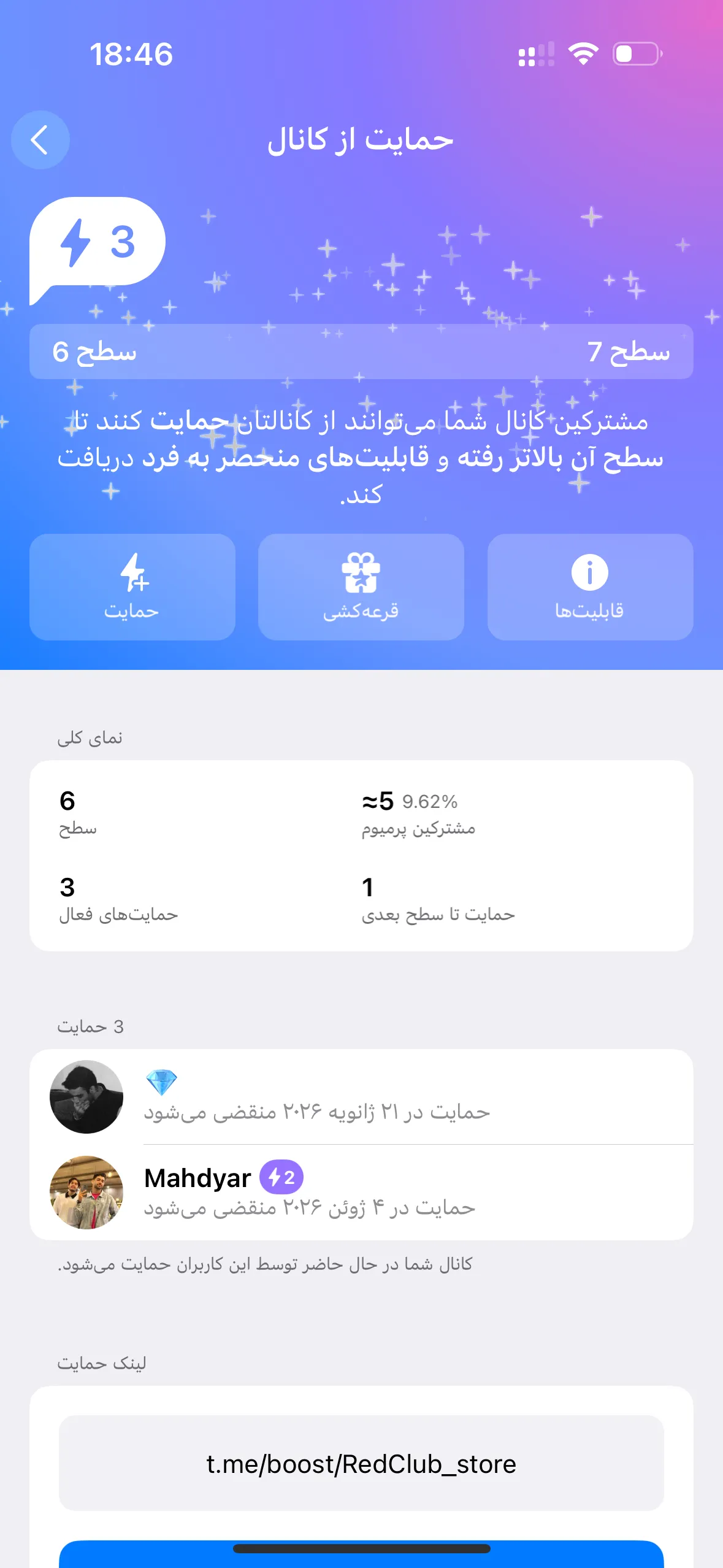Image resolution: width=723 pixels, height=1568 pixels.
Task: Tap the t.me/boost/RedClub_store link
Action: click(x=361, y=1463)
